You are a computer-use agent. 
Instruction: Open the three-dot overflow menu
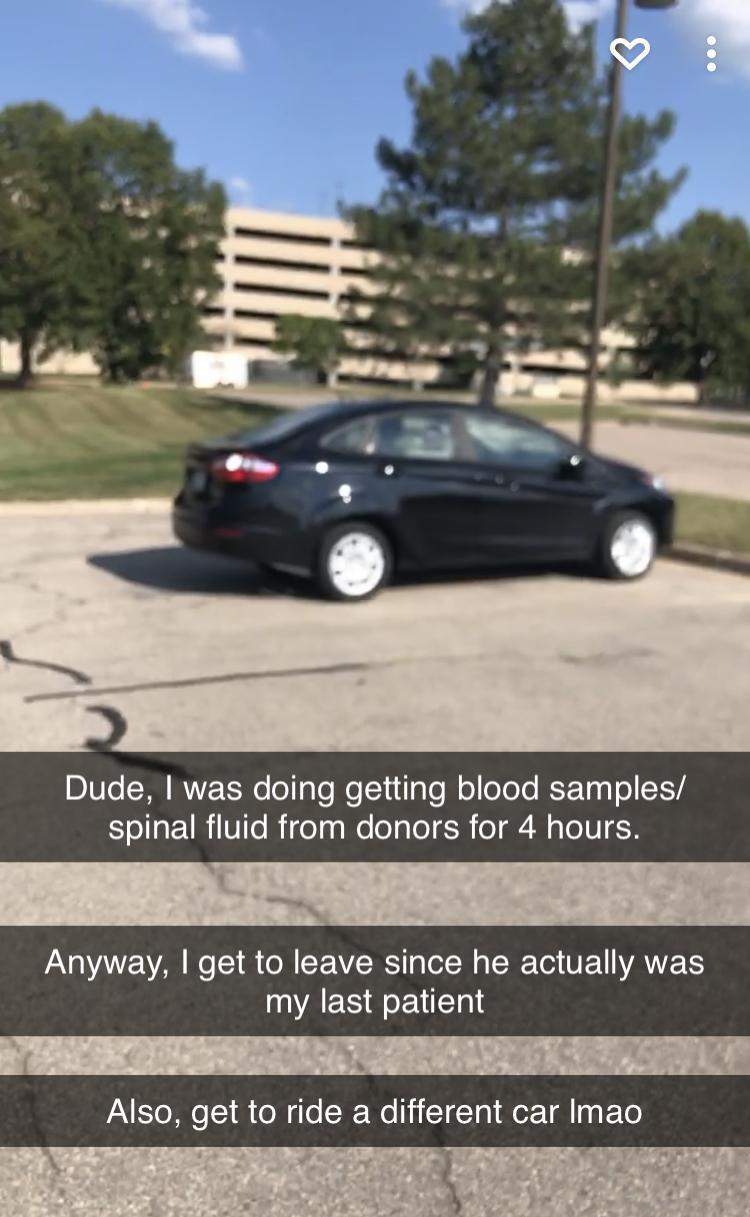click(711, 54)
